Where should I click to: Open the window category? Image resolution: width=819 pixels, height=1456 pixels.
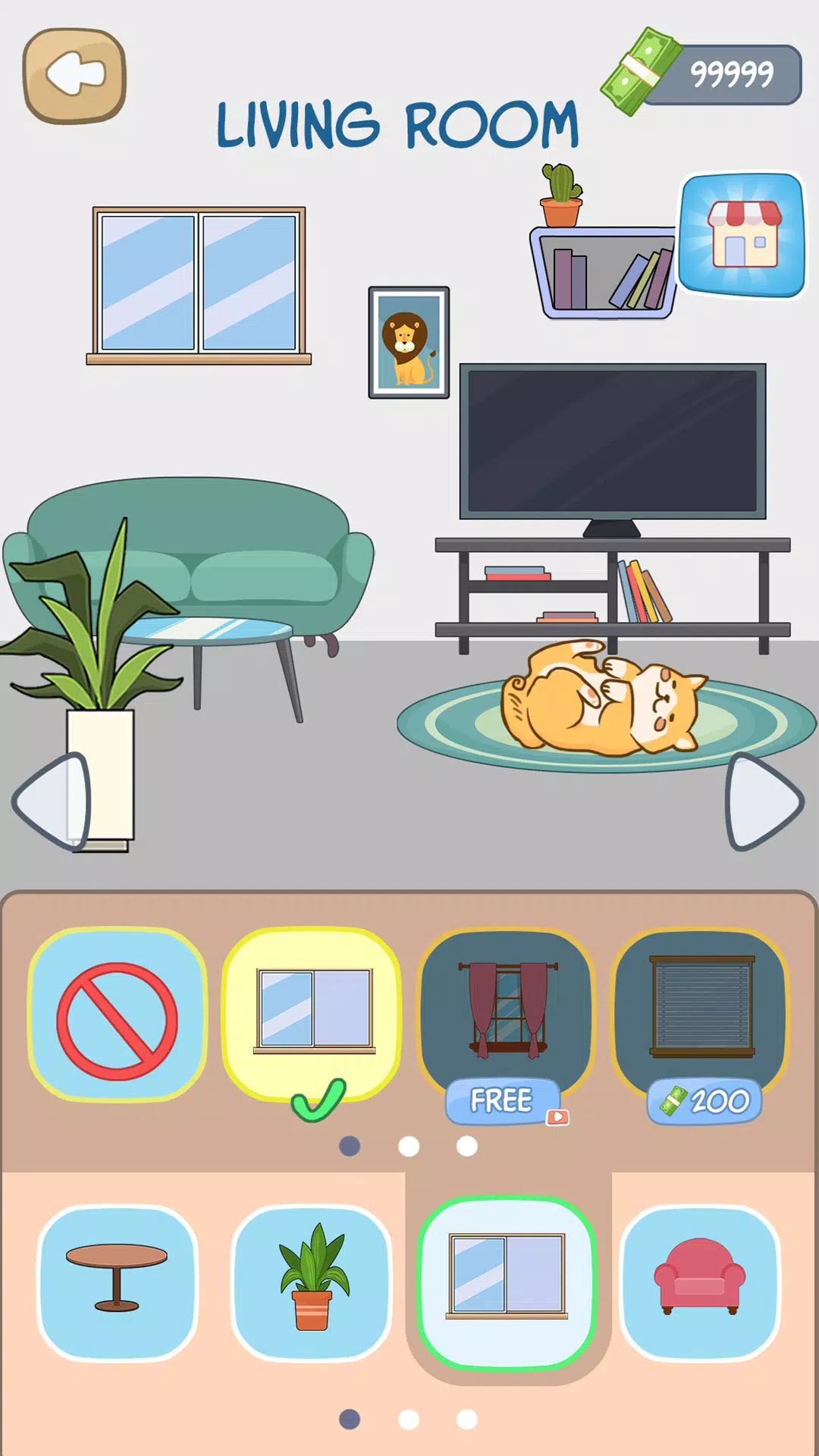click(507, 1282)
